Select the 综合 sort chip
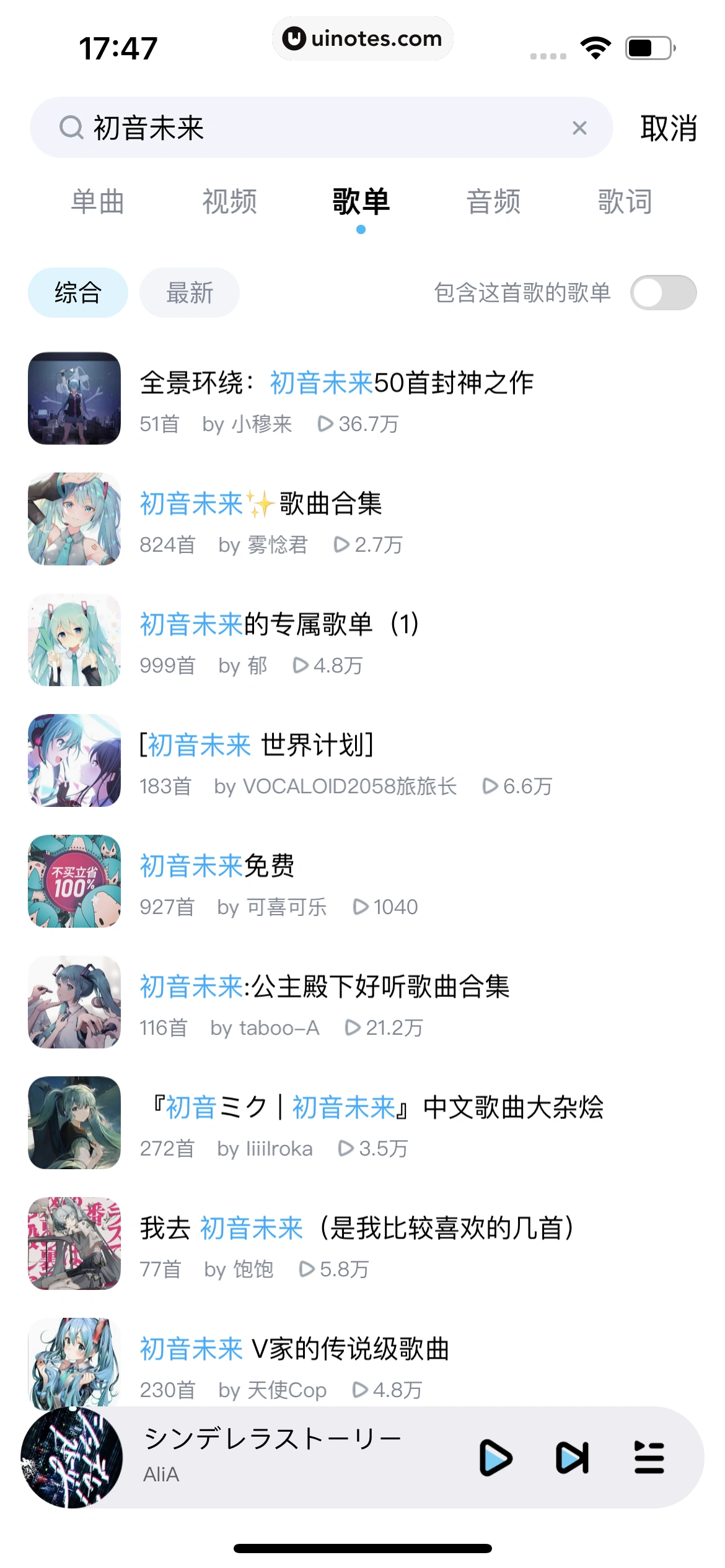Image resolution: width=725 pixels, height=1568 pixels. click(x=78, y=293)
